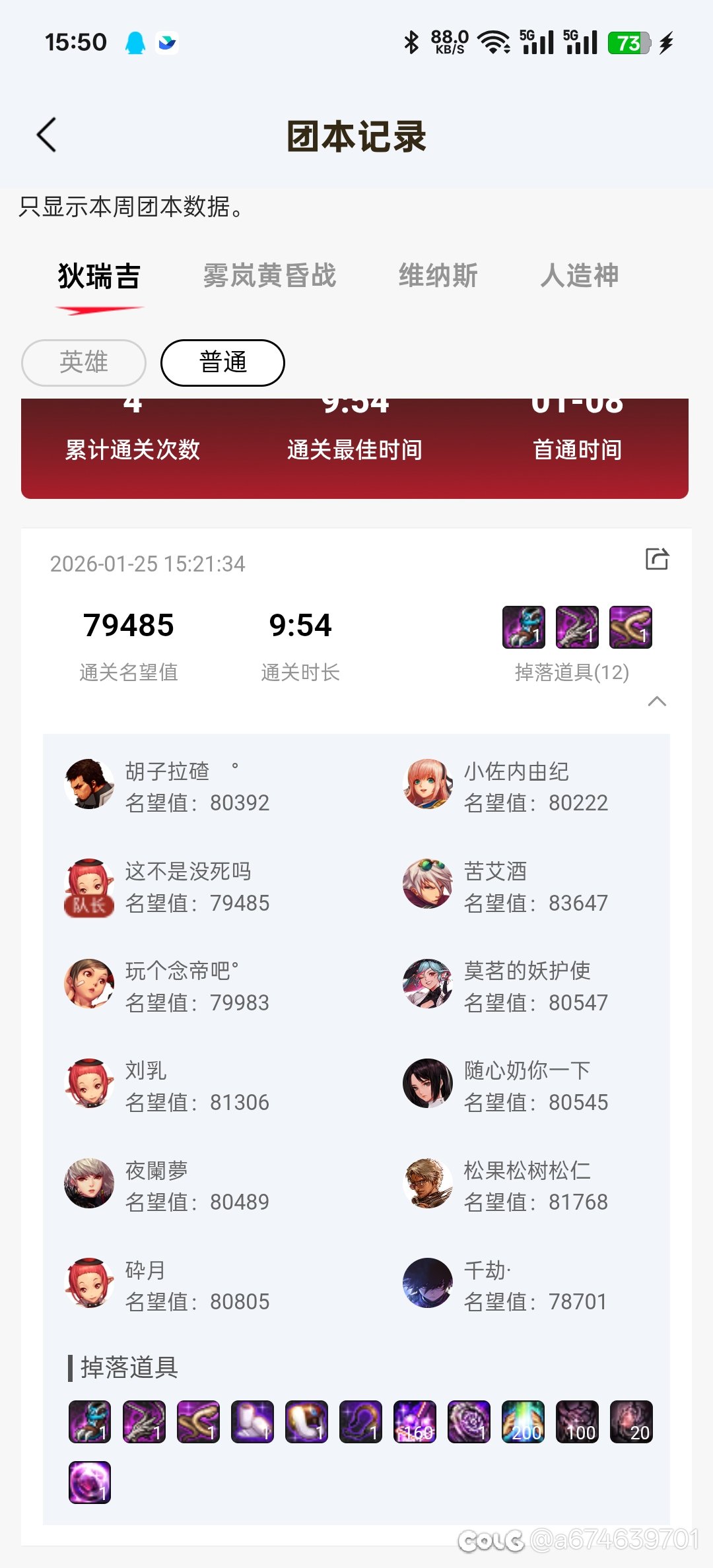The height and width of the screenshot is (1568, 713).
Task: Collapse the record details with the chevron
Action: click(x=658, y=702)
